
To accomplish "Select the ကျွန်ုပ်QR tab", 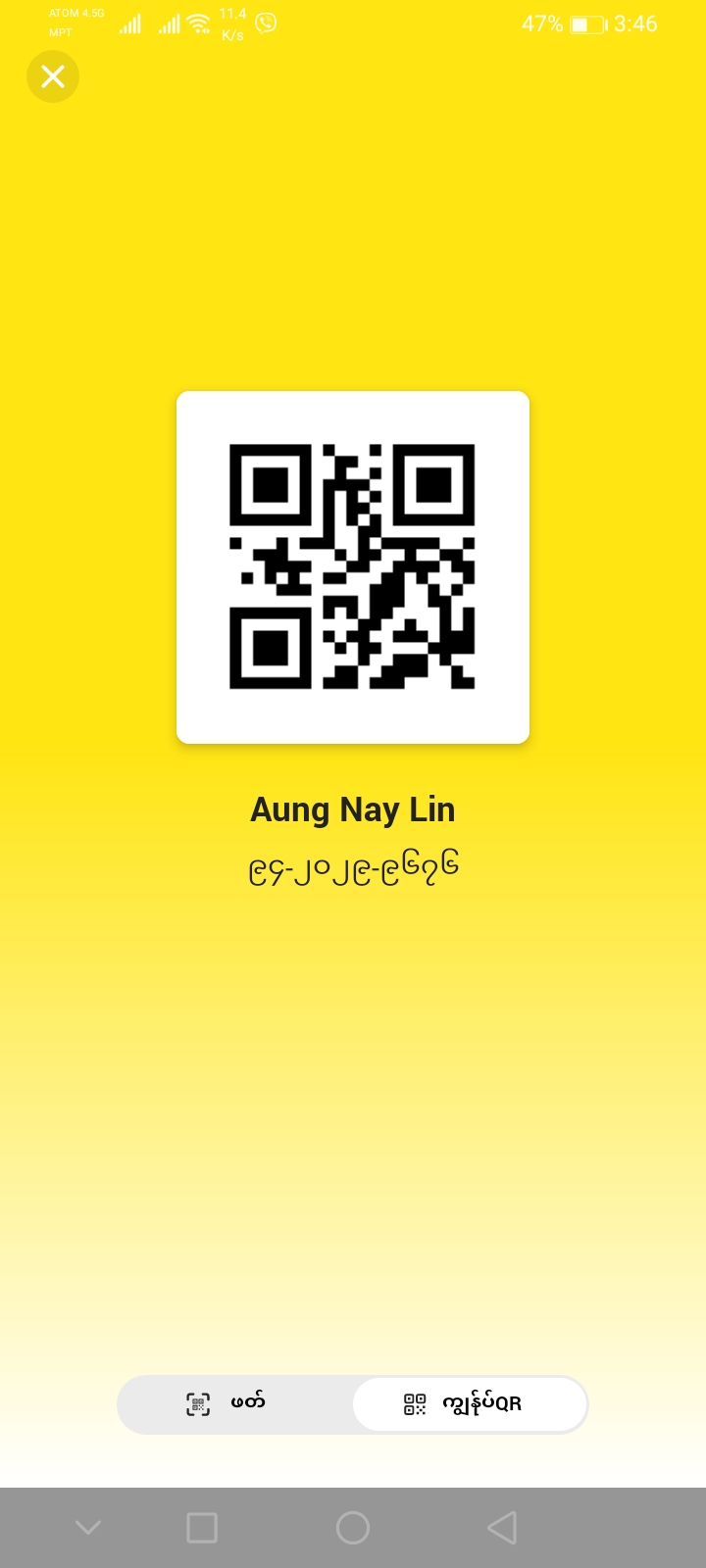I will pyautogui.click(x=469, y=1403).
